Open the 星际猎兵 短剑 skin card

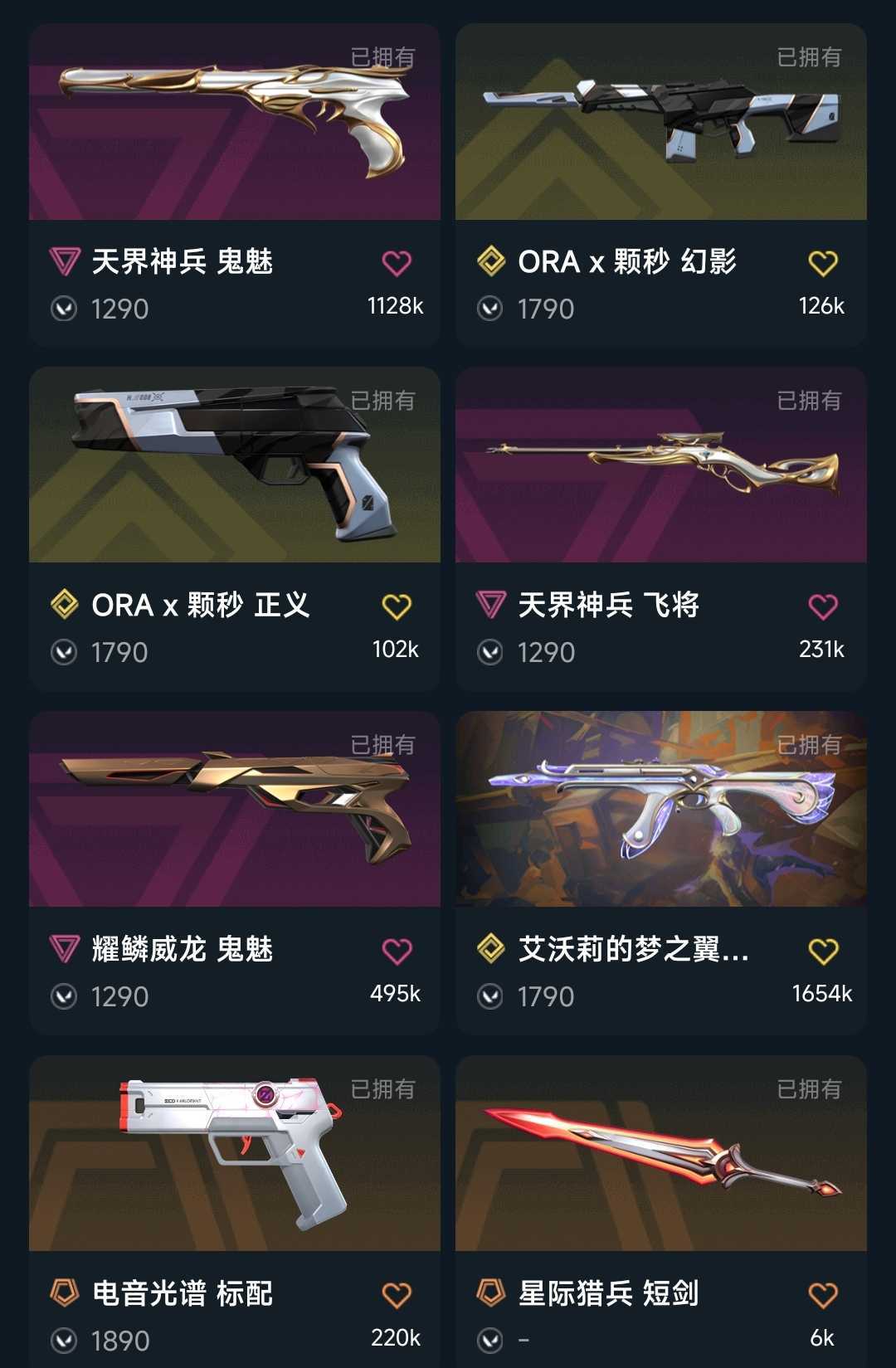click(660, 1155)
